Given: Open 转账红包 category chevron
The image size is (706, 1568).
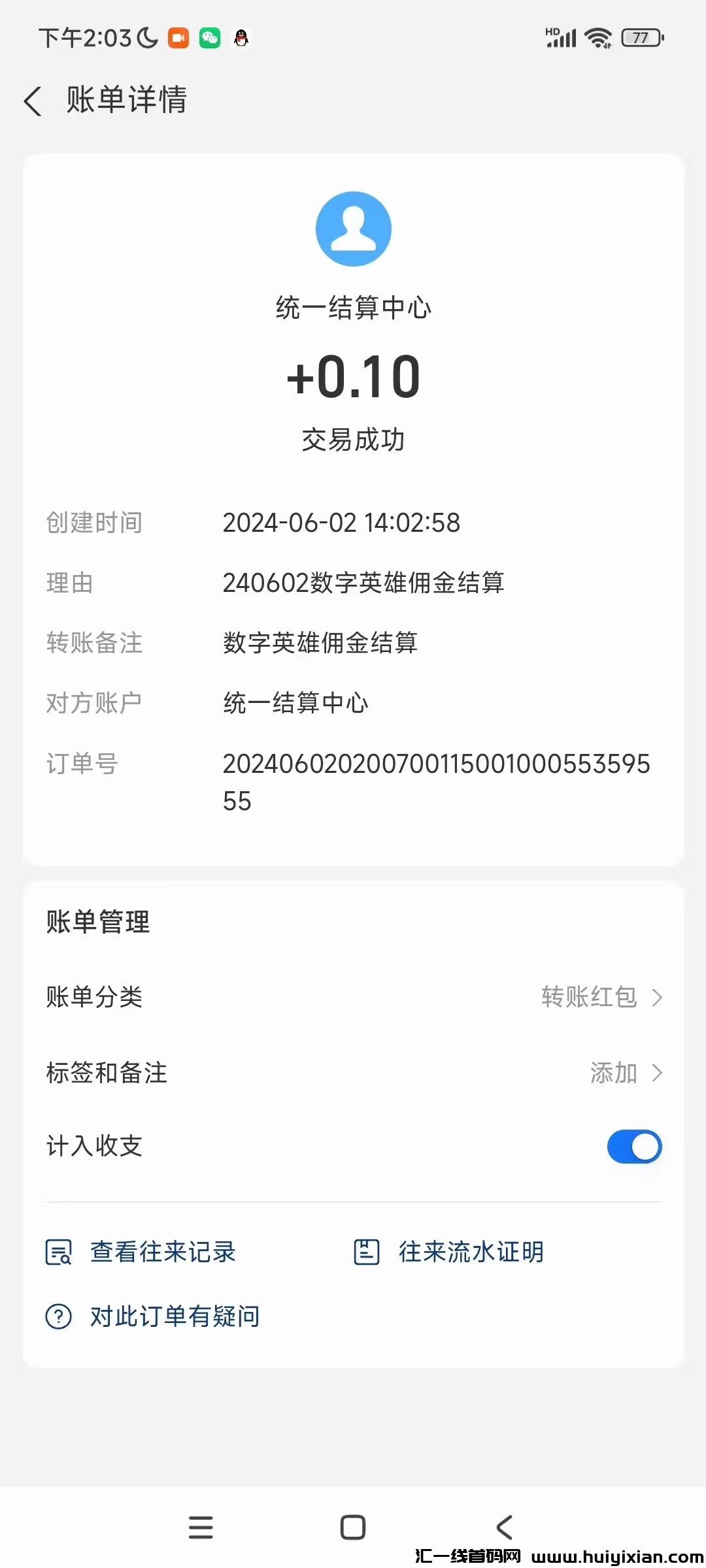Looking at the screenshot, I should coord(658,998).
